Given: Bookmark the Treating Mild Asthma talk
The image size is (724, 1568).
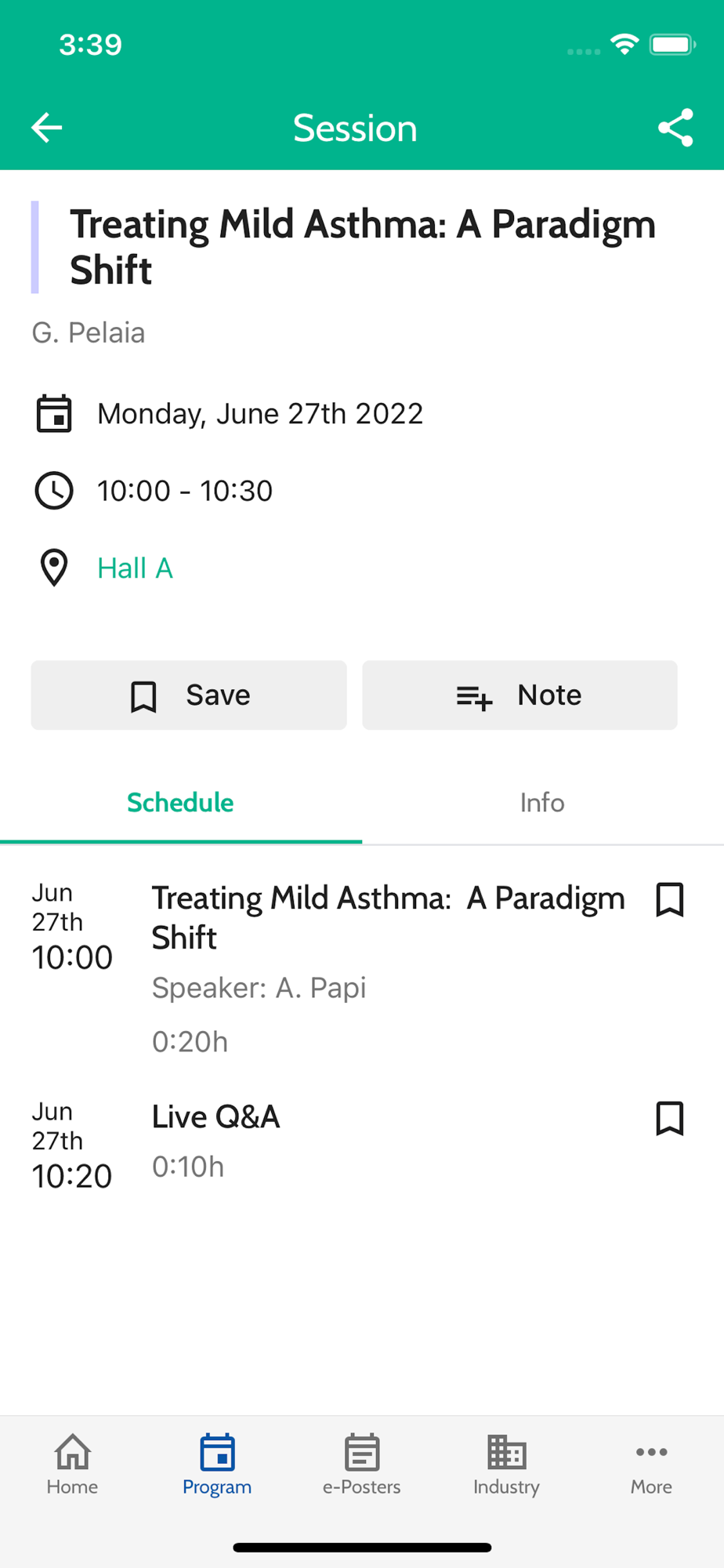Looking at the screenshot, I should 670,899.
